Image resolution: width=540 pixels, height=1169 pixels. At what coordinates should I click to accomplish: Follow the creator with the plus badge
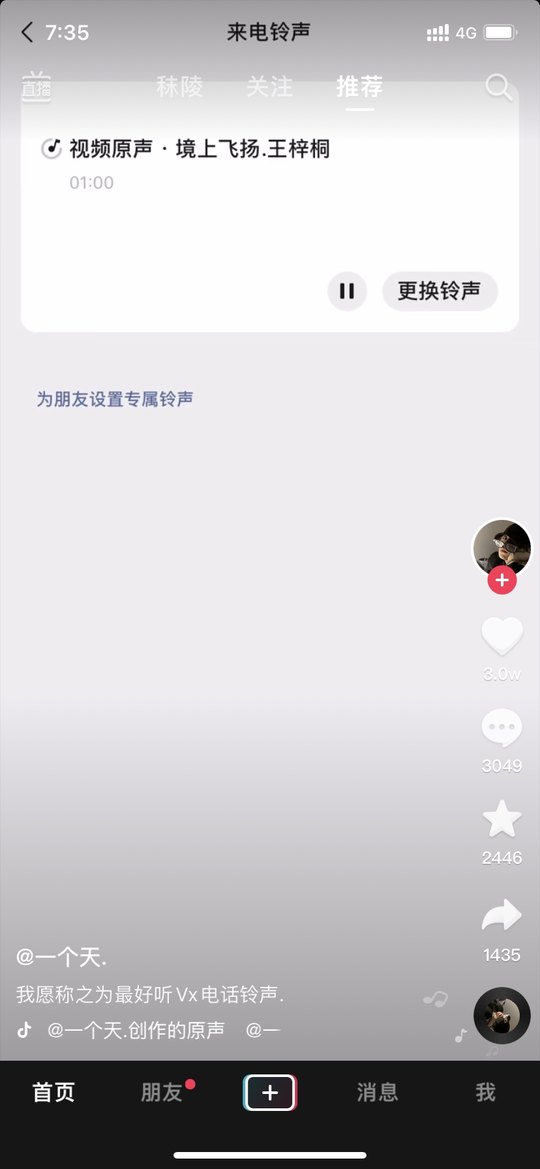coord(502,580)
